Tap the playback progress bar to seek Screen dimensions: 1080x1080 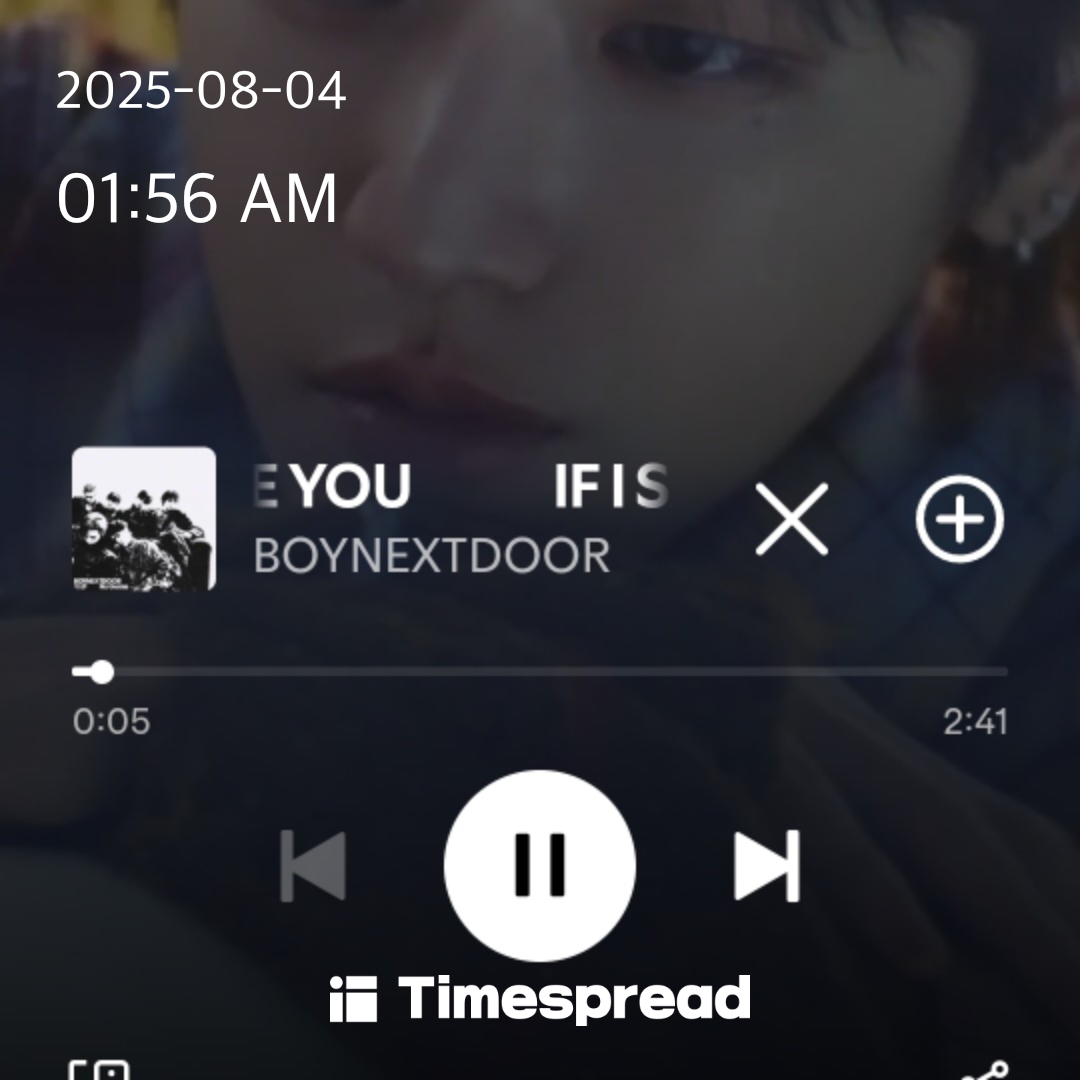(x=540, y=672)
